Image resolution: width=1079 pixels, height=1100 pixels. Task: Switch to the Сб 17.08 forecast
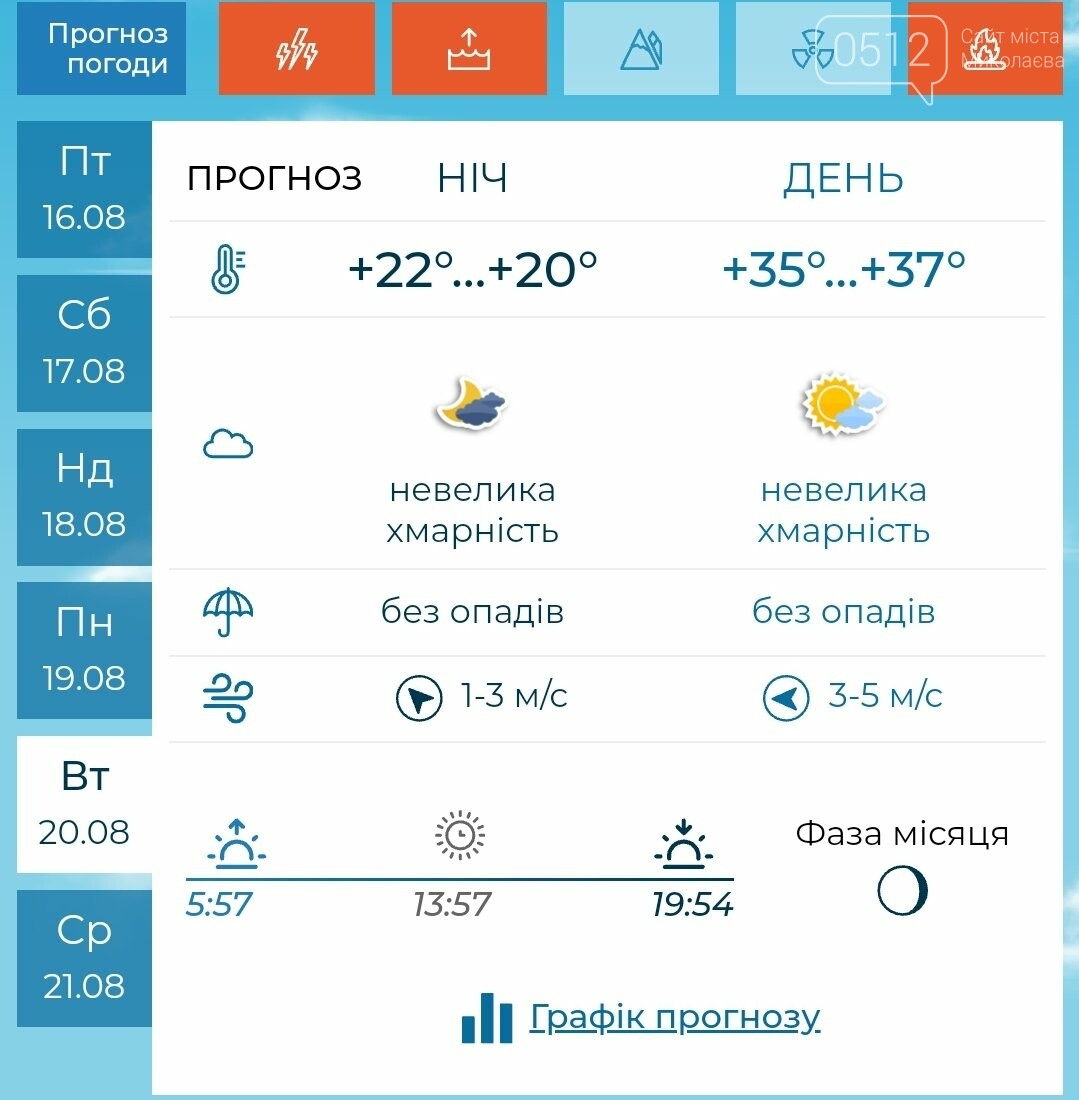[84, 343]
